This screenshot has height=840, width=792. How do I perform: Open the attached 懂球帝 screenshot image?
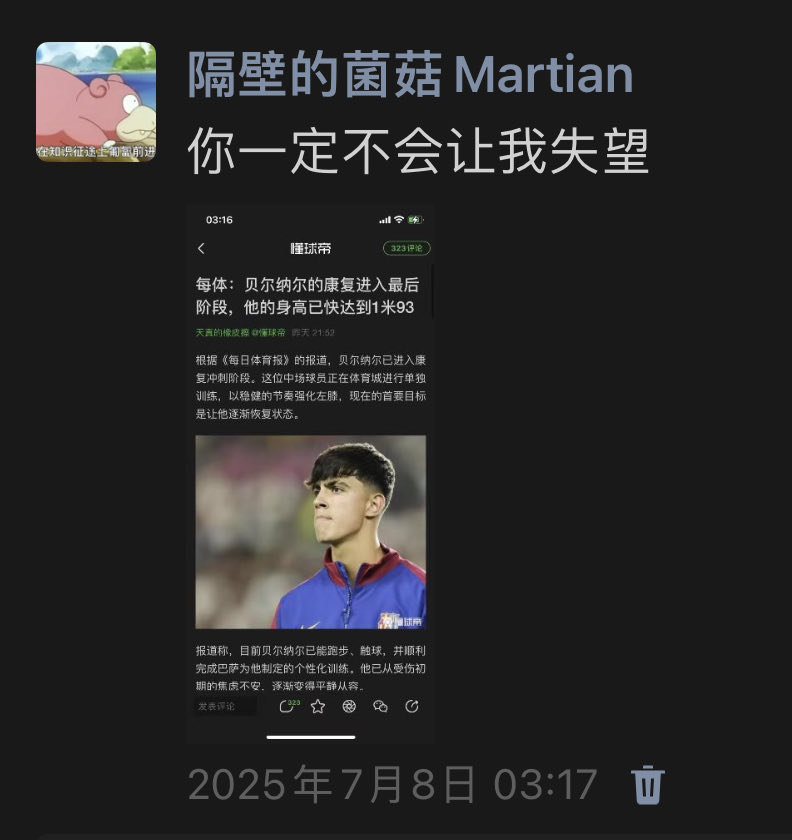tap(311, 473)
